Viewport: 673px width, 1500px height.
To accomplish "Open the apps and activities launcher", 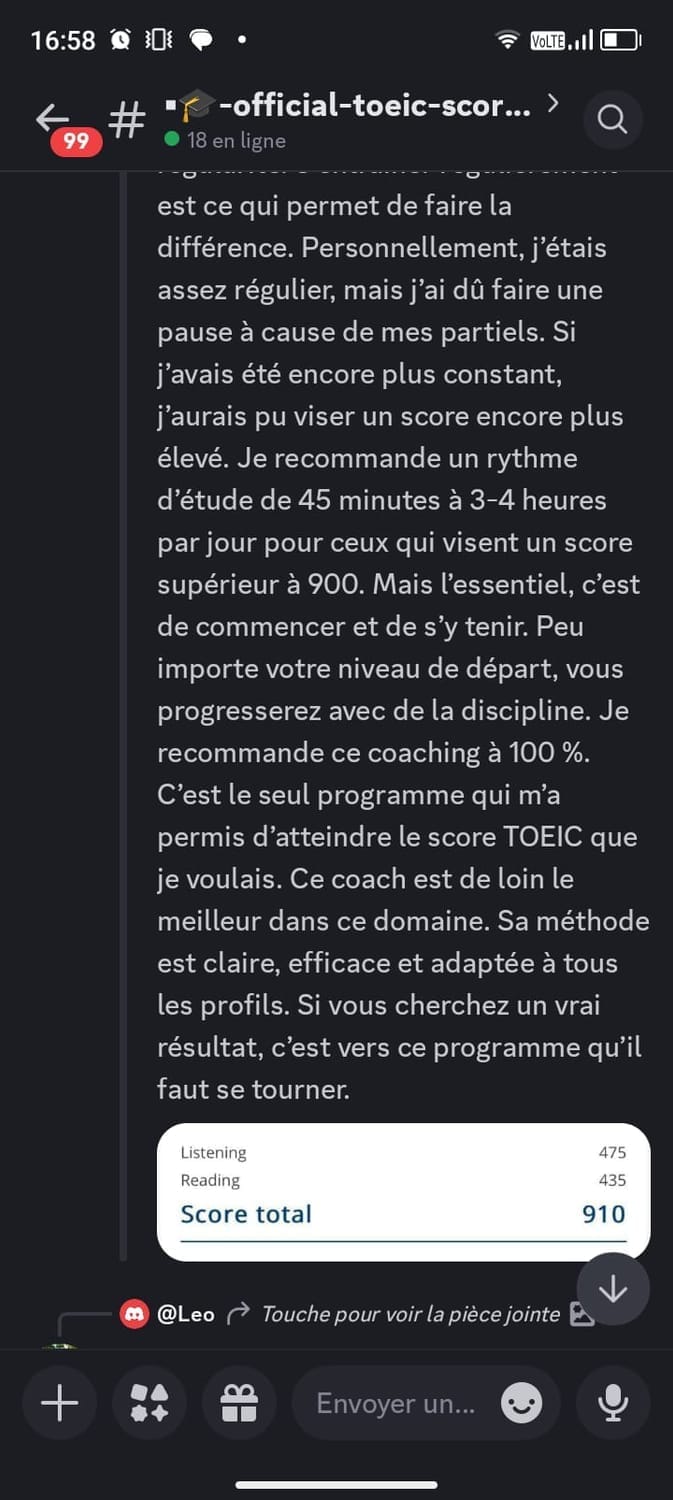I will (x=149, y=1404).
